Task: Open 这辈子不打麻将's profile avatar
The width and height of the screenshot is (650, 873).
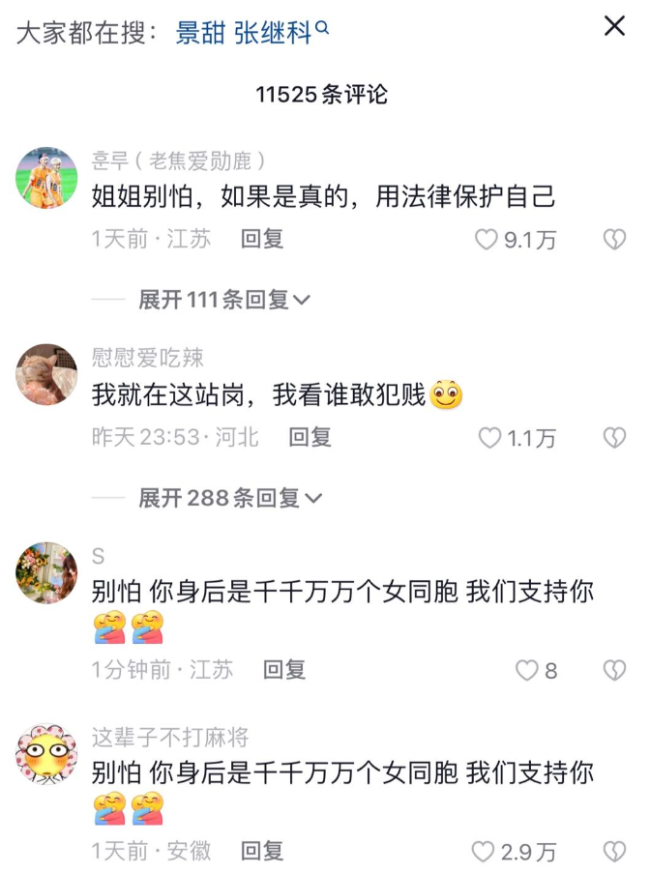Action: (46, 755)
